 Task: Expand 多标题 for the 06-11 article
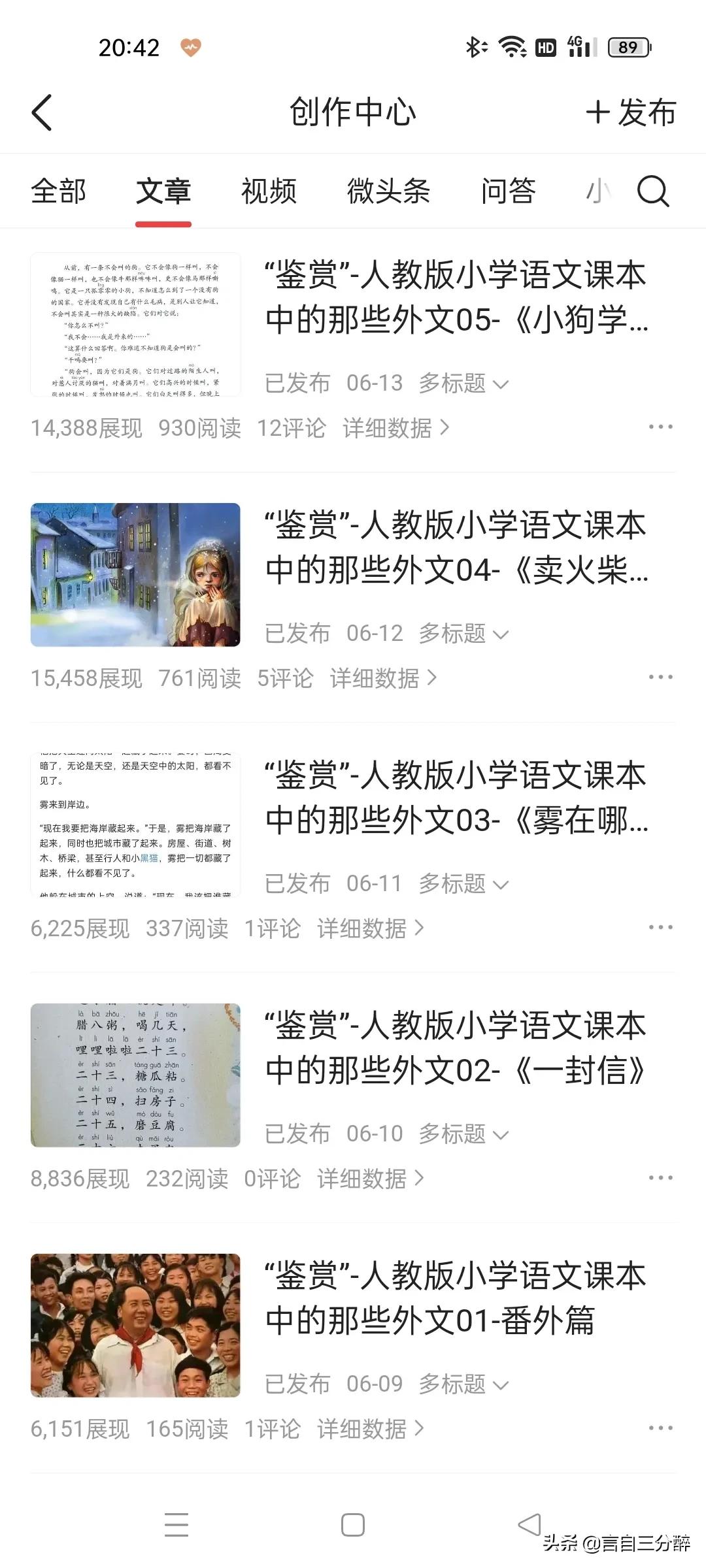coord(463,884)
